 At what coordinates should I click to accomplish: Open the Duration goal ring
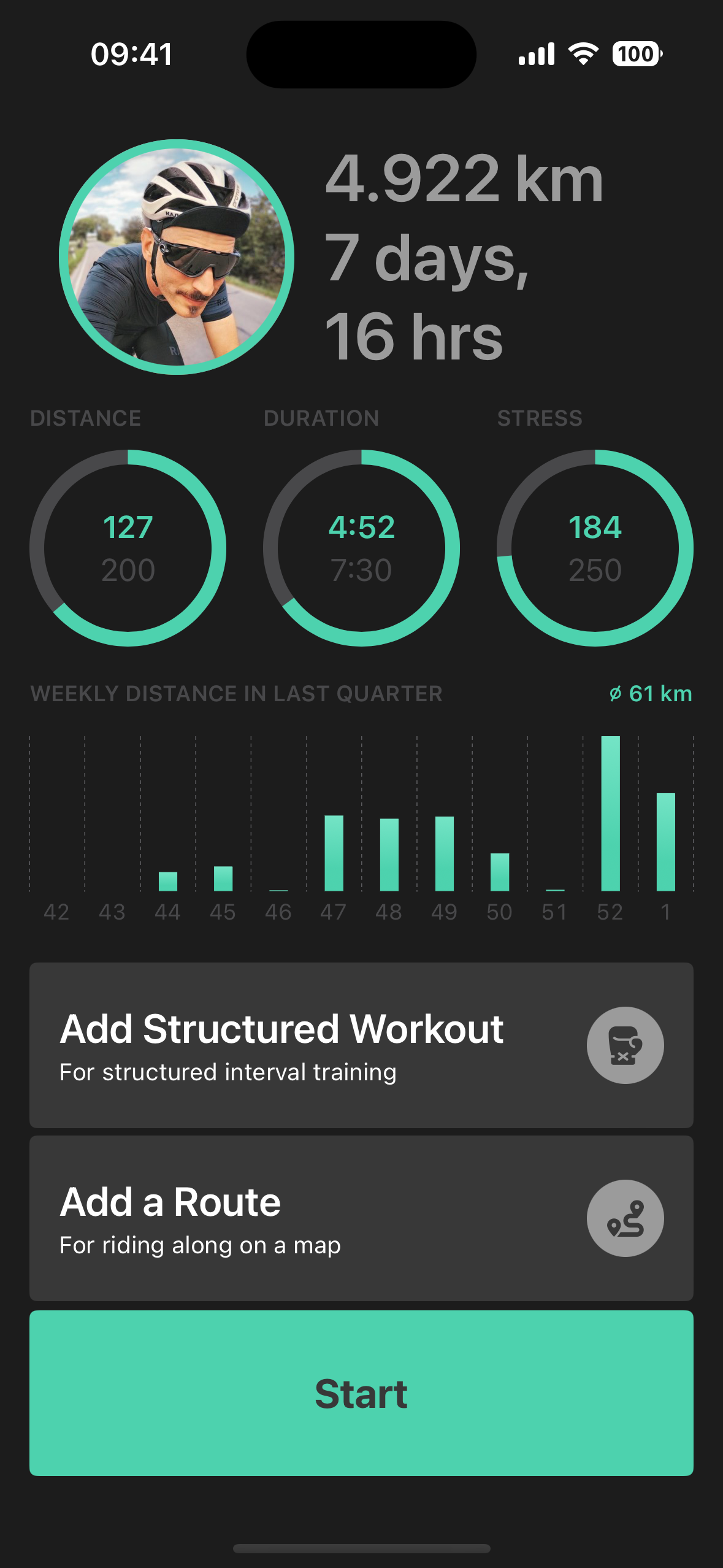click(x=361, y=548)
